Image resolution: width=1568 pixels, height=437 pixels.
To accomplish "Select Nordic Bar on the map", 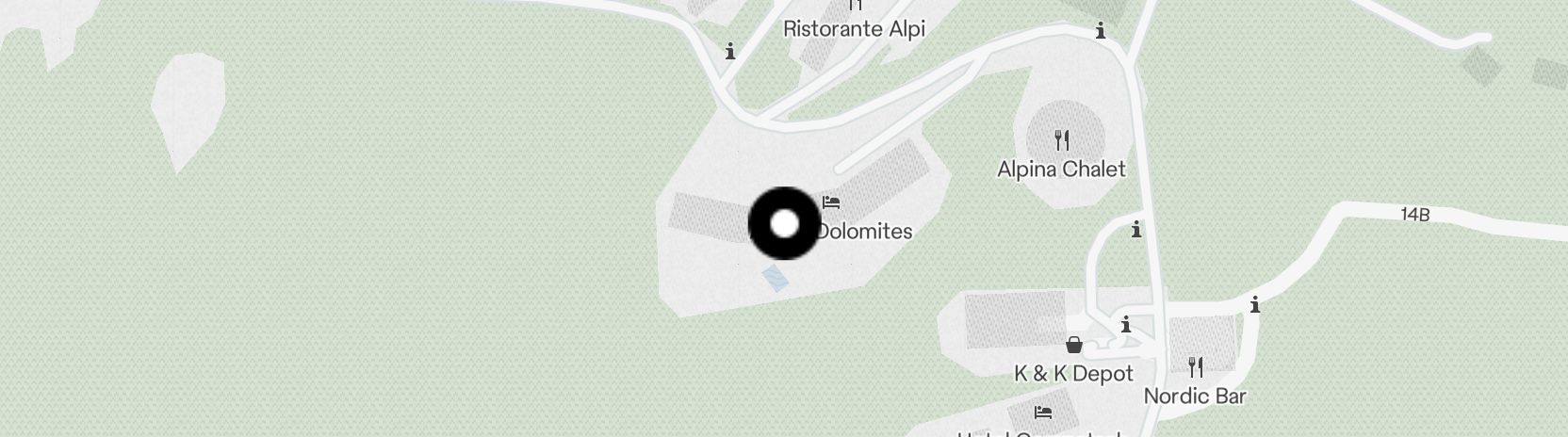I will 1195,367.
